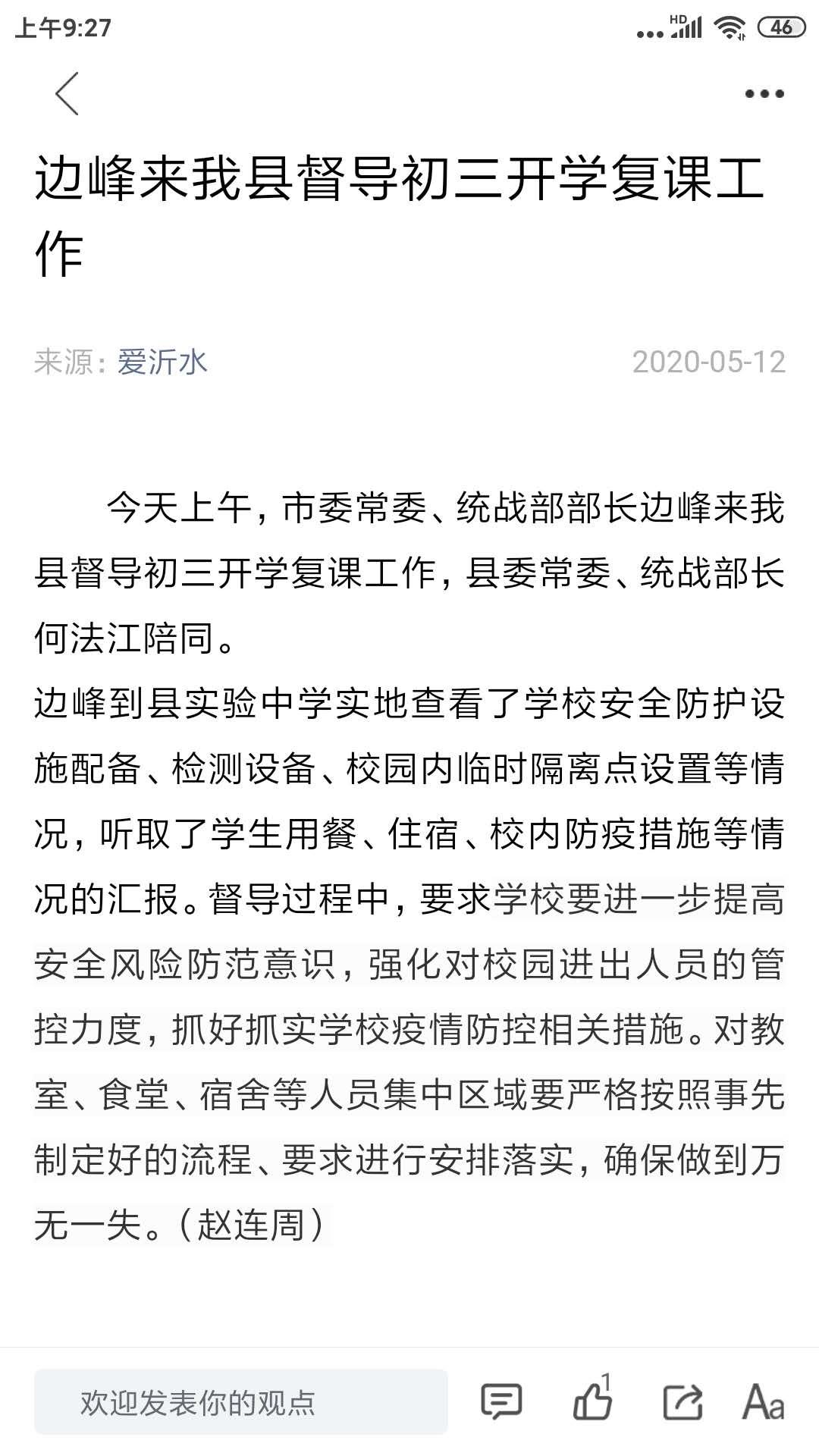Screen dimensions: 819x1456
Task: Open the Aa font size settings
Action: click(x=763, y=1401)
